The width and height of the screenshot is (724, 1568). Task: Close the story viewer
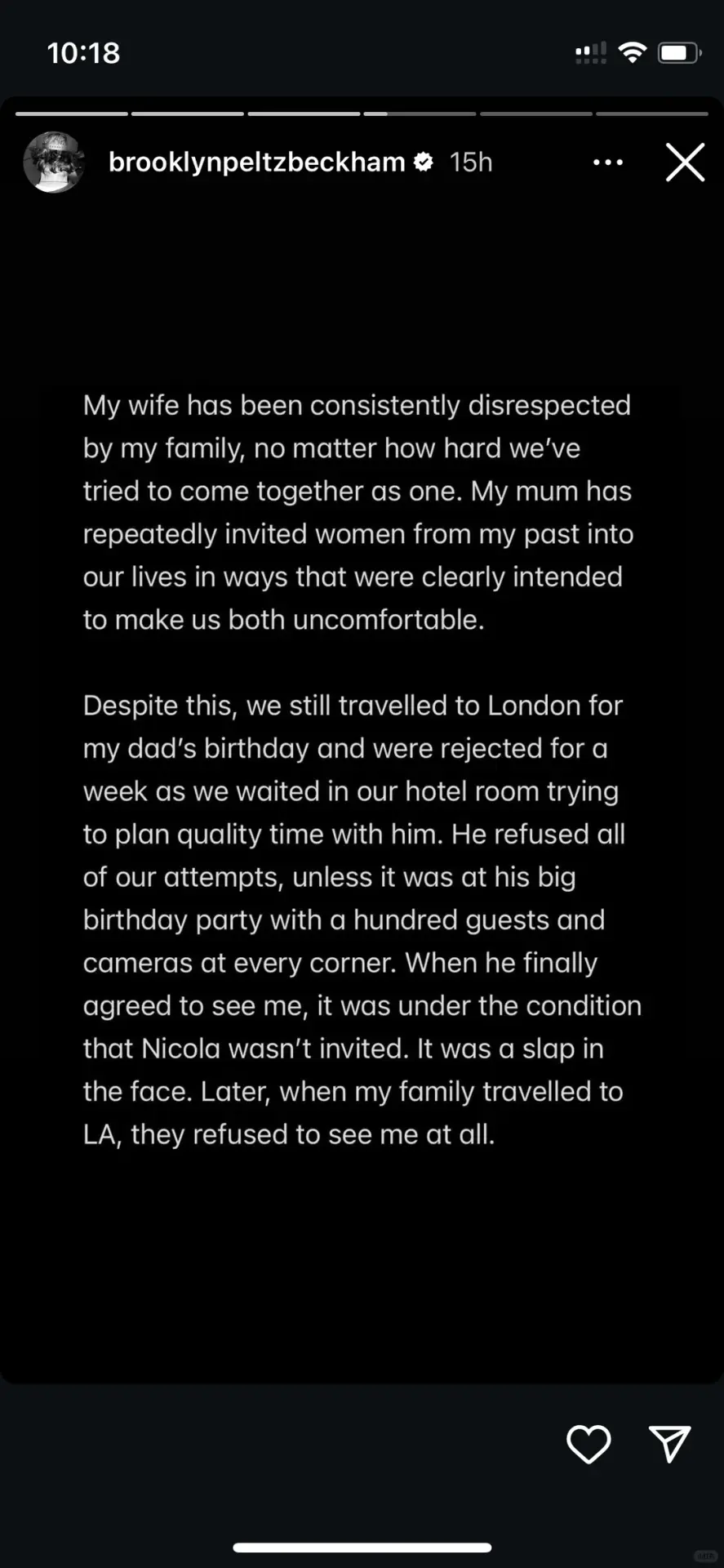pyautogui.click(x=685, y=163)
